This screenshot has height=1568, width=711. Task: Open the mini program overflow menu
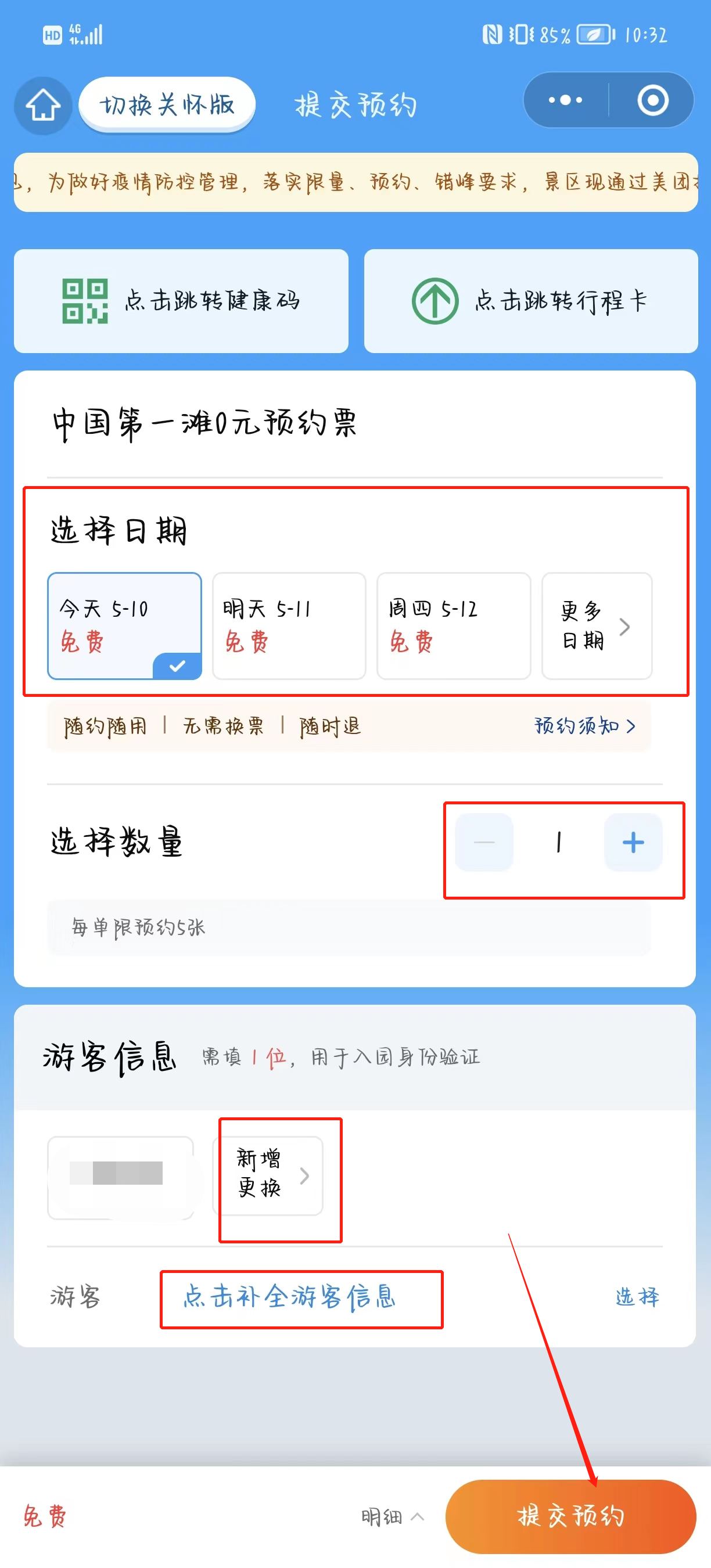tap(565, 100)
